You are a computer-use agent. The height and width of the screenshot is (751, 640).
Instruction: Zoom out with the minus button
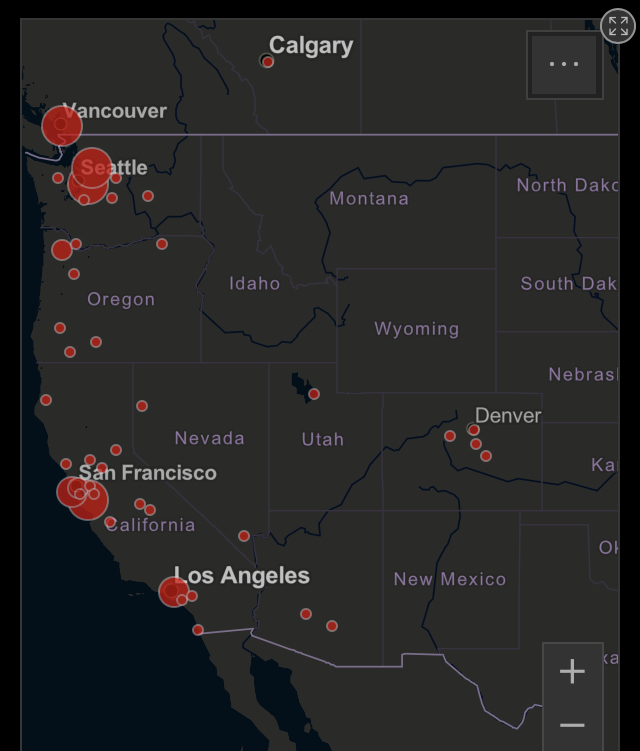pyautogui.click(x=572, y=725)
